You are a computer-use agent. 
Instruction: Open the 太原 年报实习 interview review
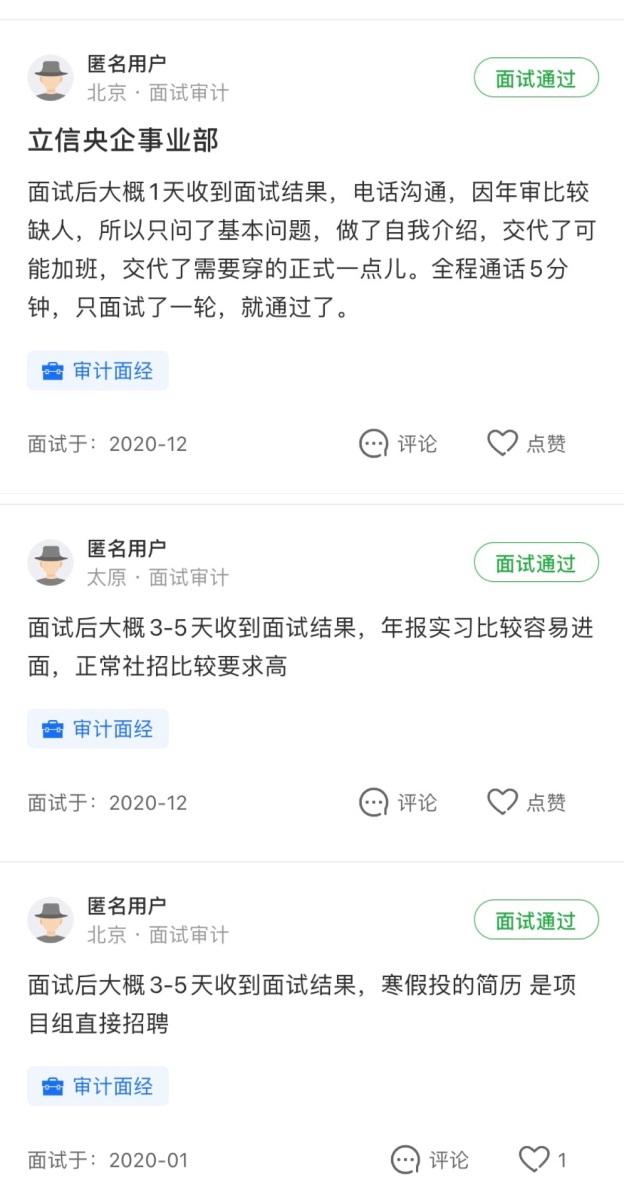click(310, 647)
